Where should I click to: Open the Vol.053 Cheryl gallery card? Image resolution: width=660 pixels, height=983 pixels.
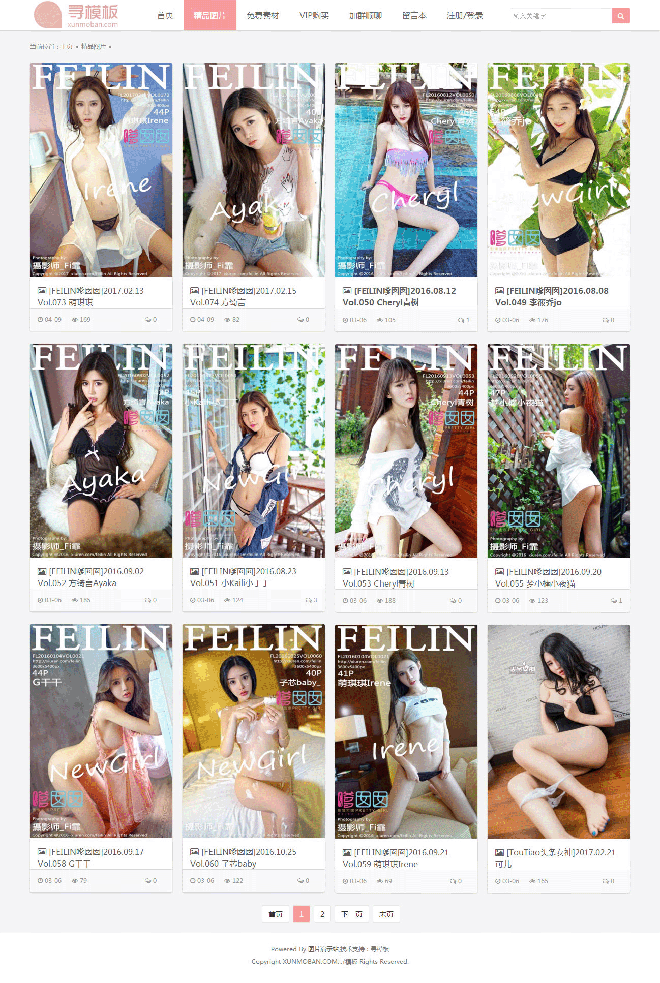(x=406, y=451)
